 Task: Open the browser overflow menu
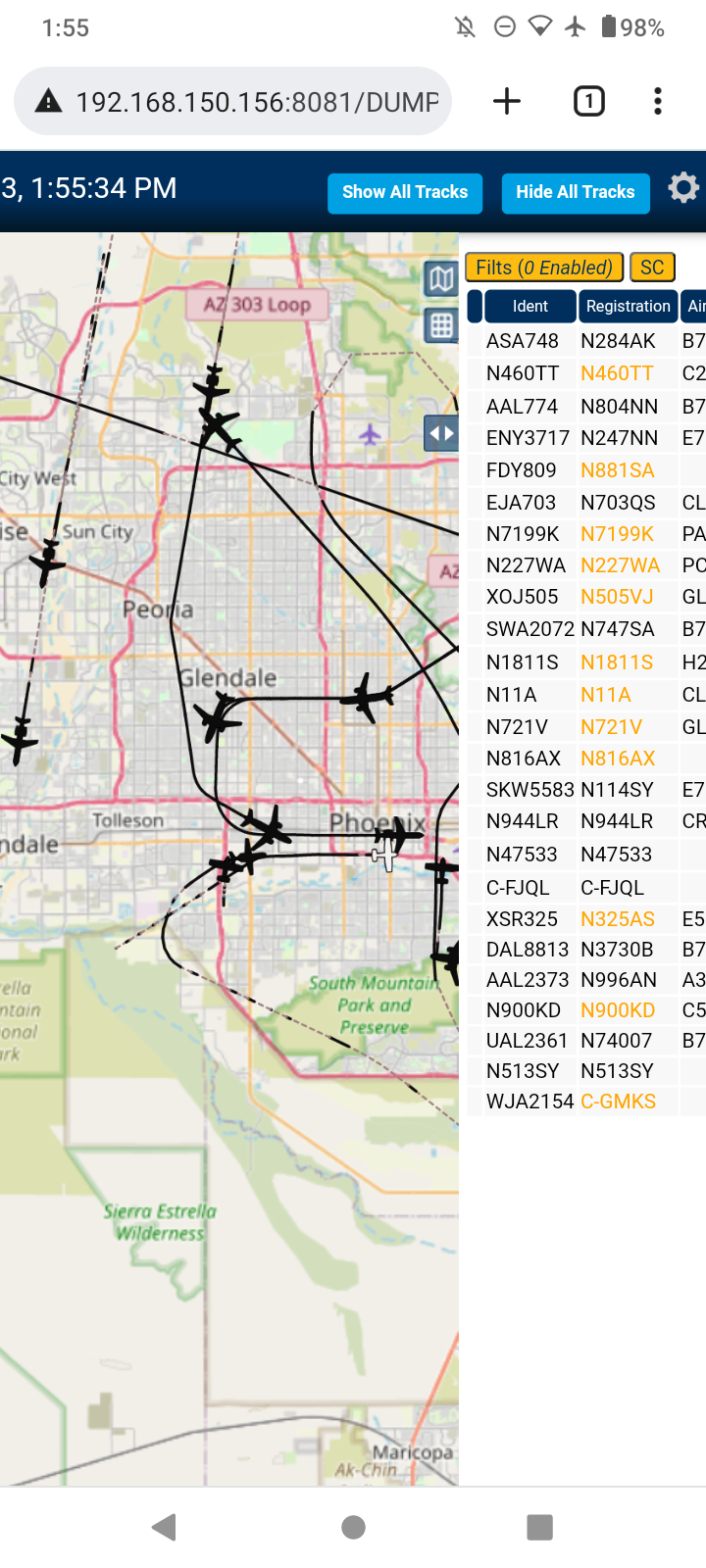coord(658,101)
